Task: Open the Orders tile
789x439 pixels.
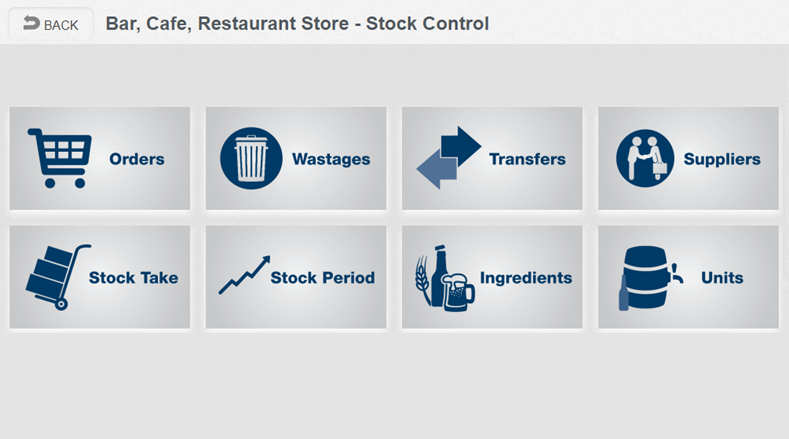Action: [99, 158]
